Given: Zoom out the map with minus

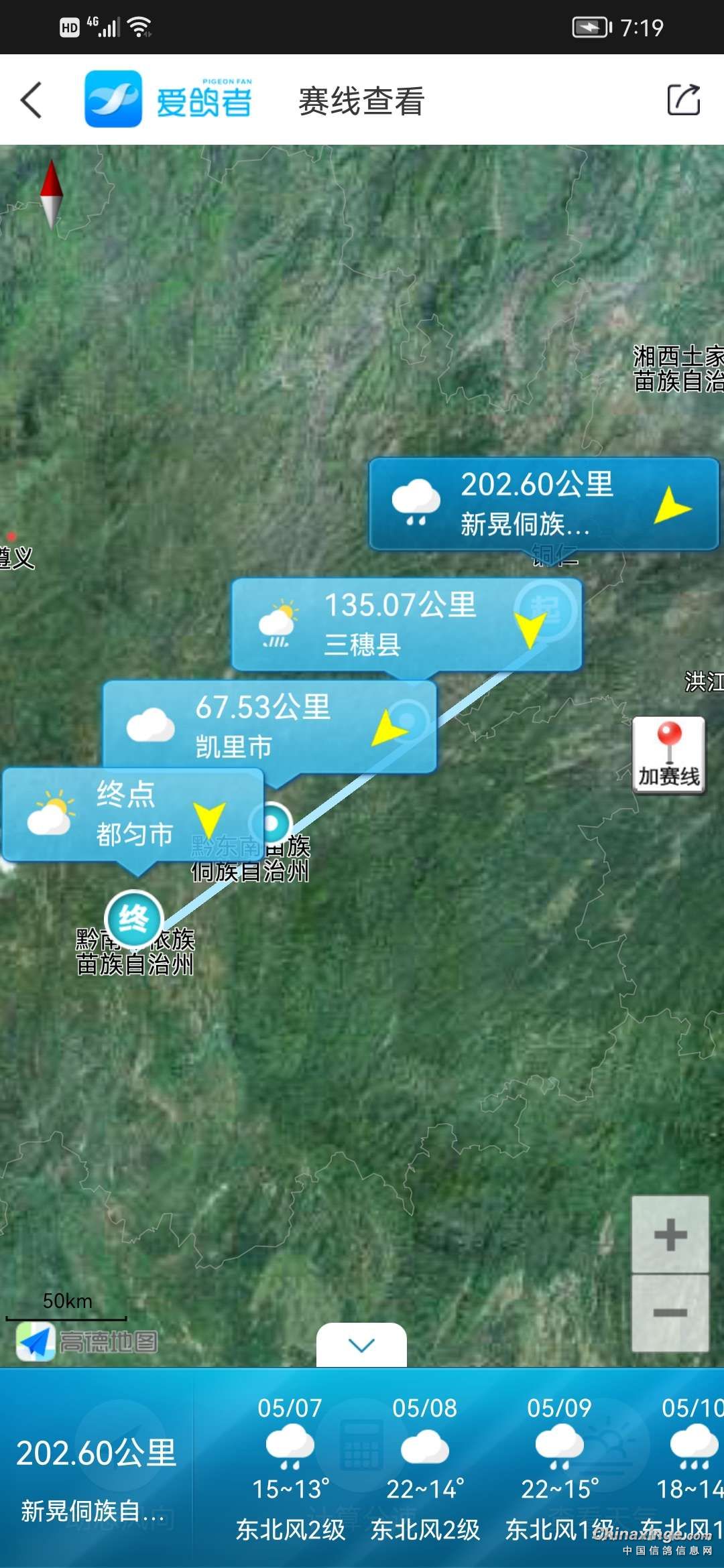Looking at the screenshot, I should tap(670, 1312).
